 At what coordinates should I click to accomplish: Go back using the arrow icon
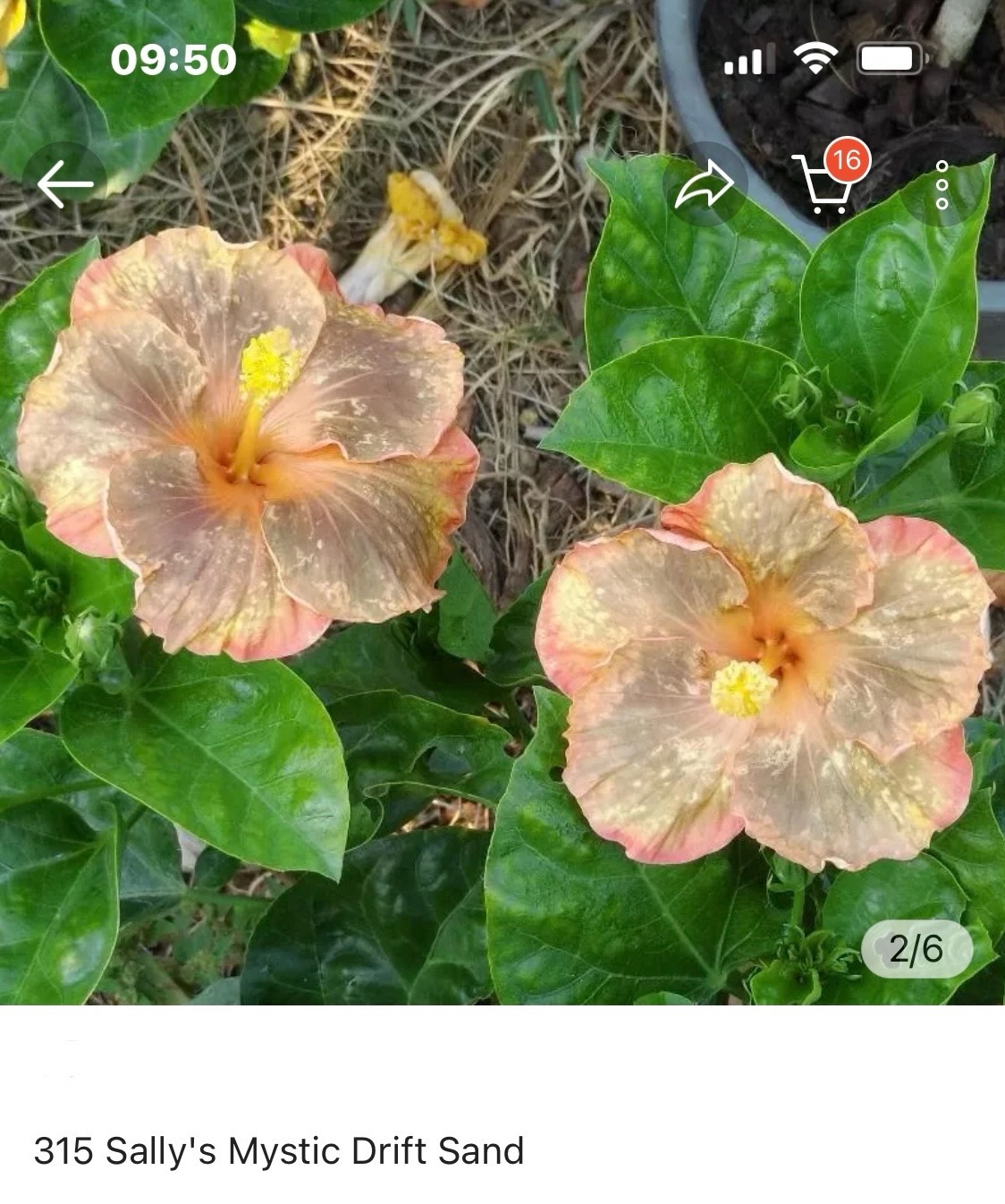coord(64,183)
